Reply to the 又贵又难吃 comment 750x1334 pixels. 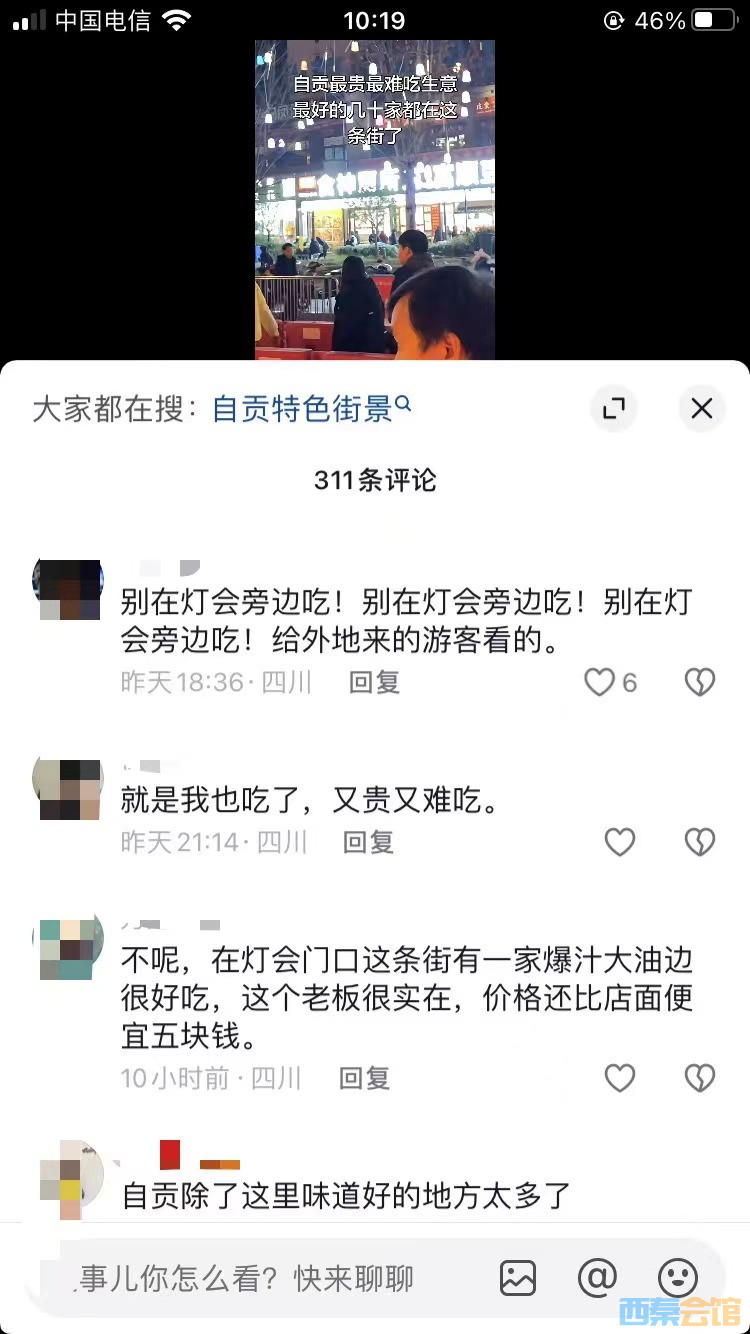(368, 843)
